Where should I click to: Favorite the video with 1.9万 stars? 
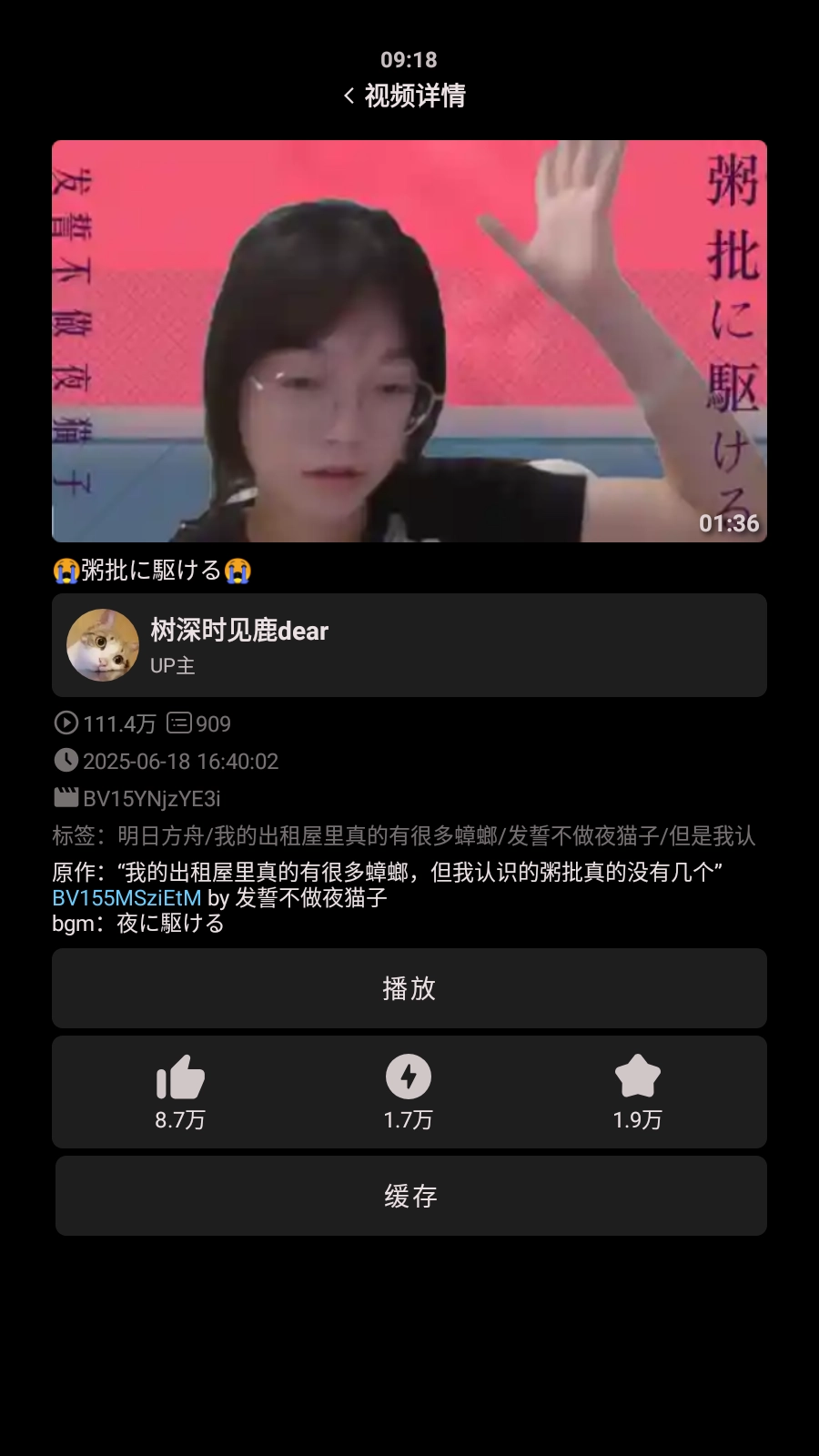[x=637, y=1091]
